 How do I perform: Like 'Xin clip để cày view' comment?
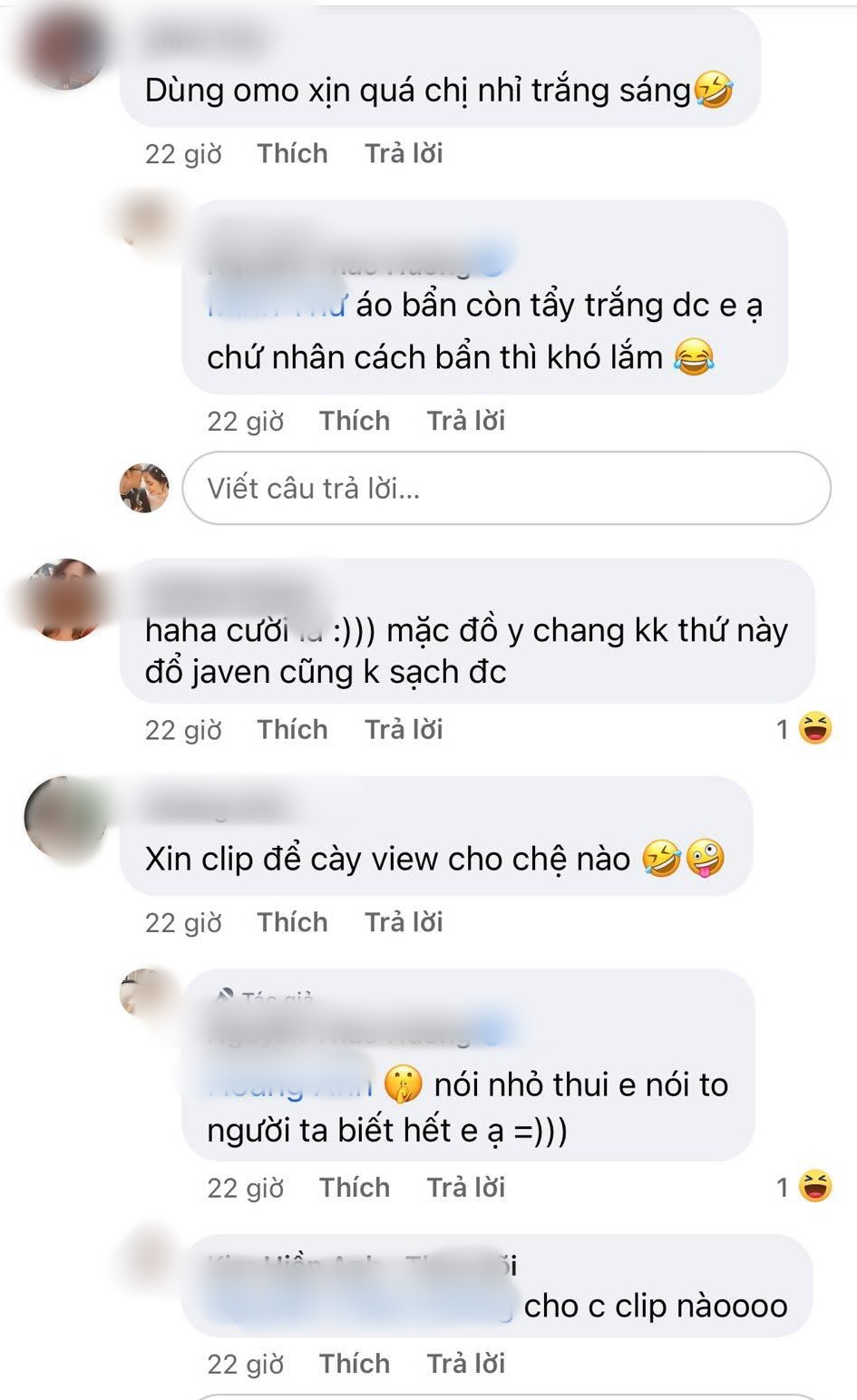point(292,922)
